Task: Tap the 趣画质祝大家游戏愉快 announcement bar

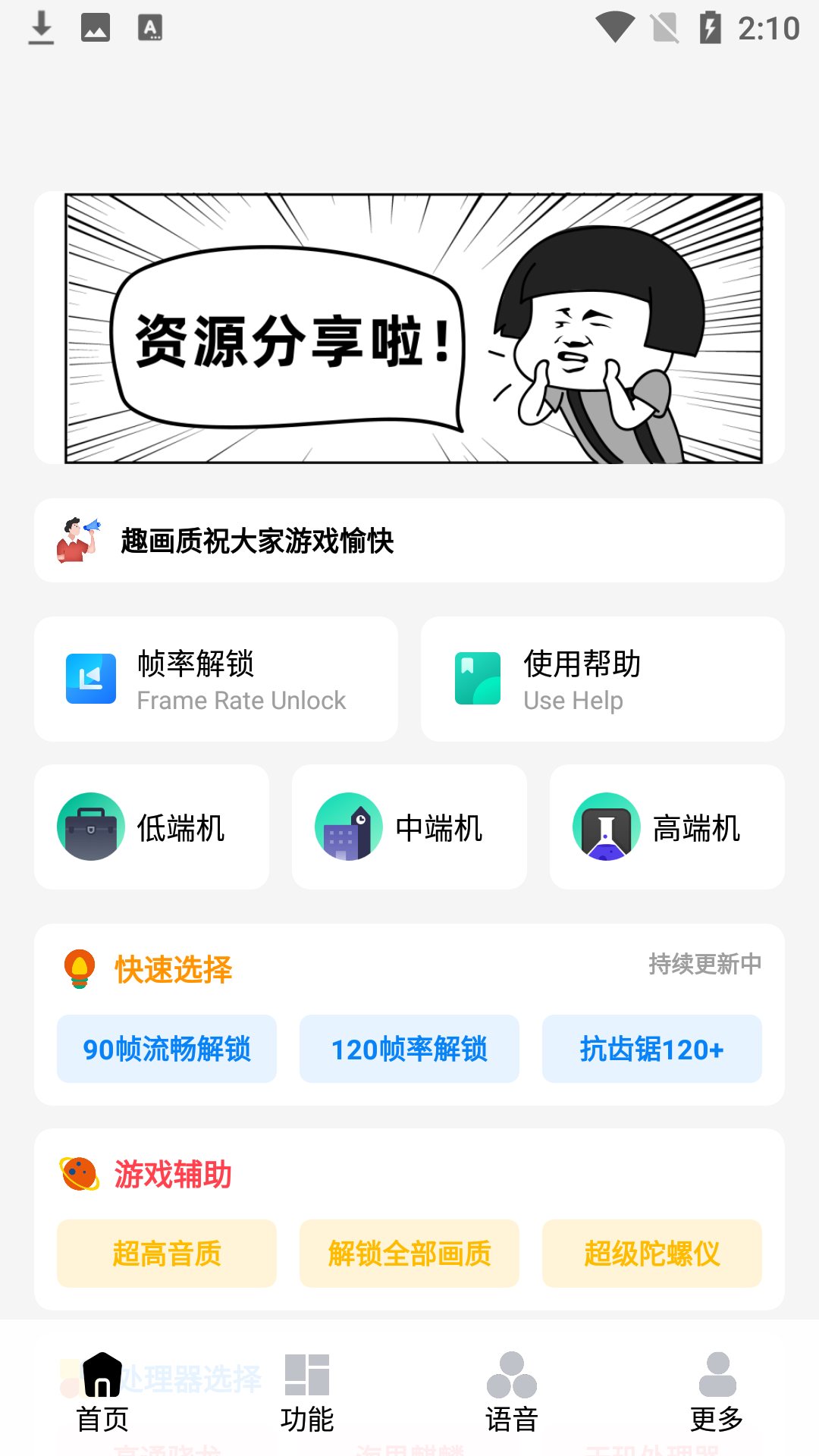Action: click(x=409, y=541)
